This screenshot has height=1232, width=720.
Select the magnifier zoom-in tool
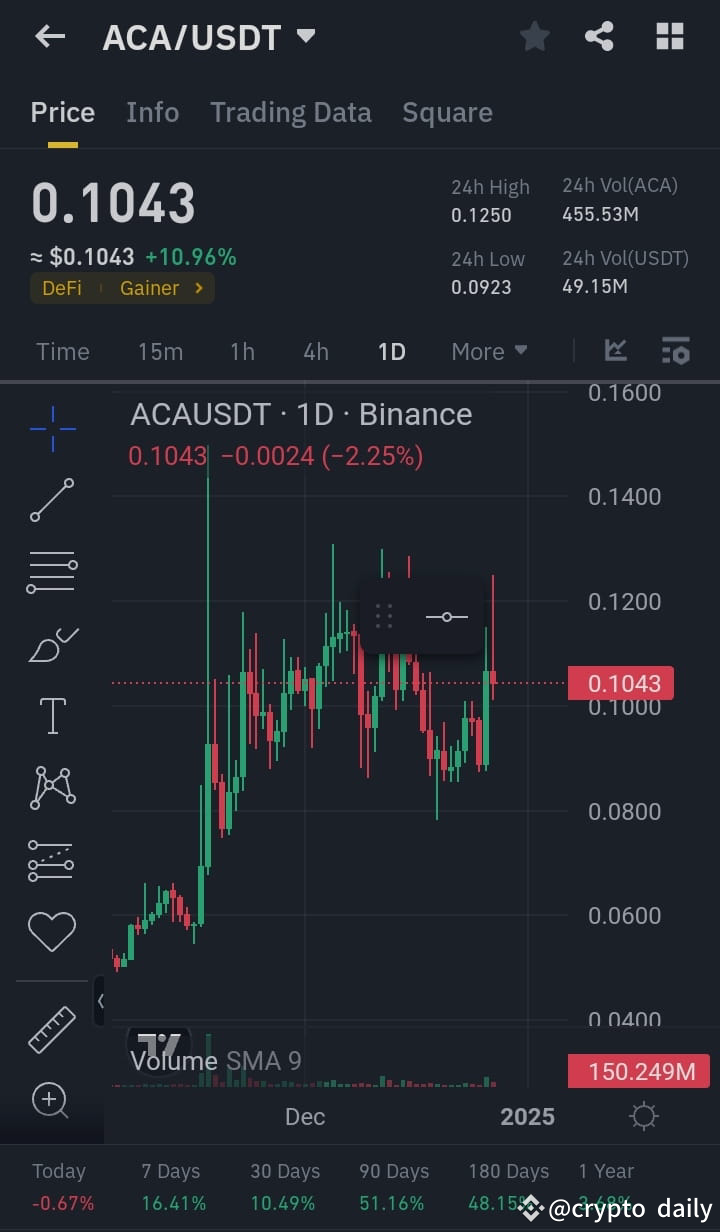click(52, 1100)
